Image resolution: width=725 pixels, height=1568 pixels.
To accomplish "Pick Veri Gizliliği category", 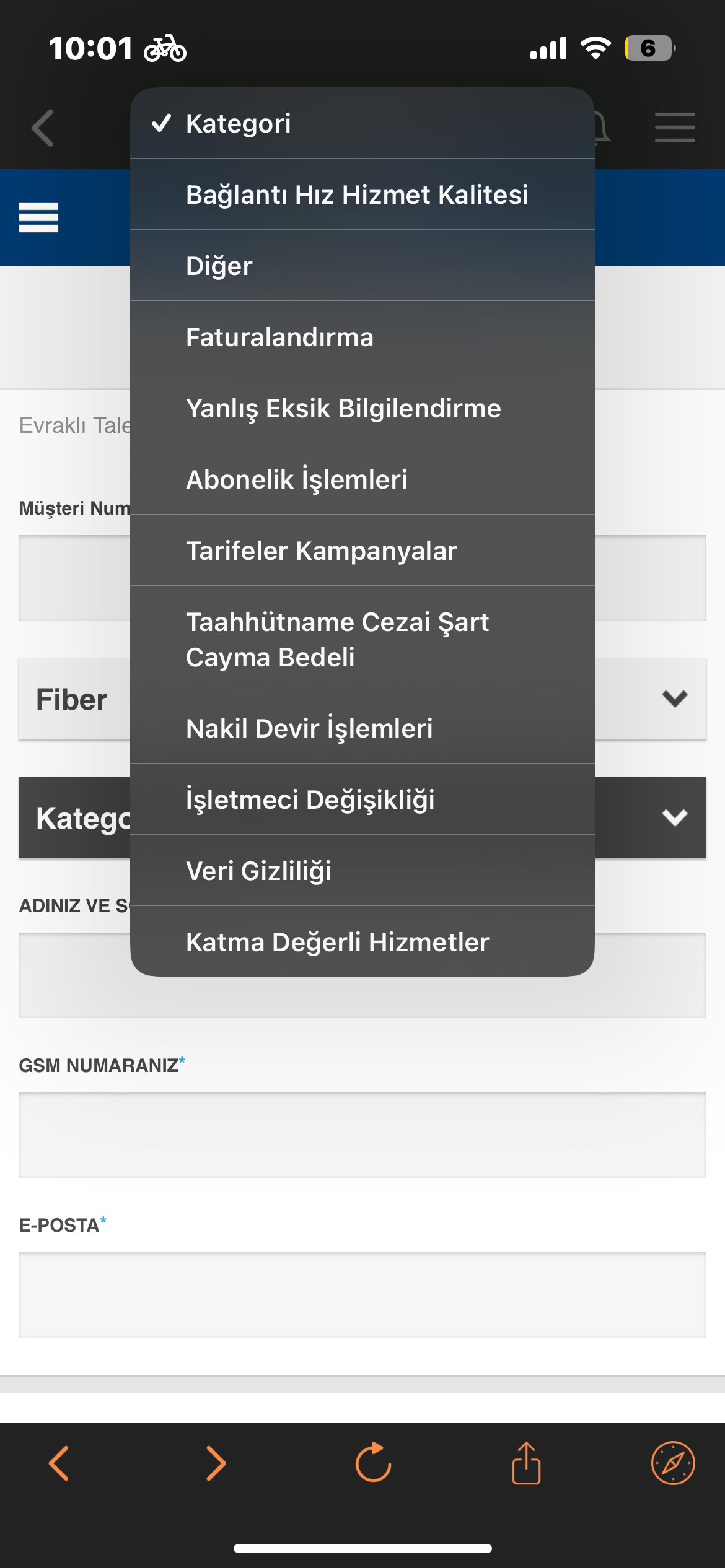I will (x=362, y=871).
